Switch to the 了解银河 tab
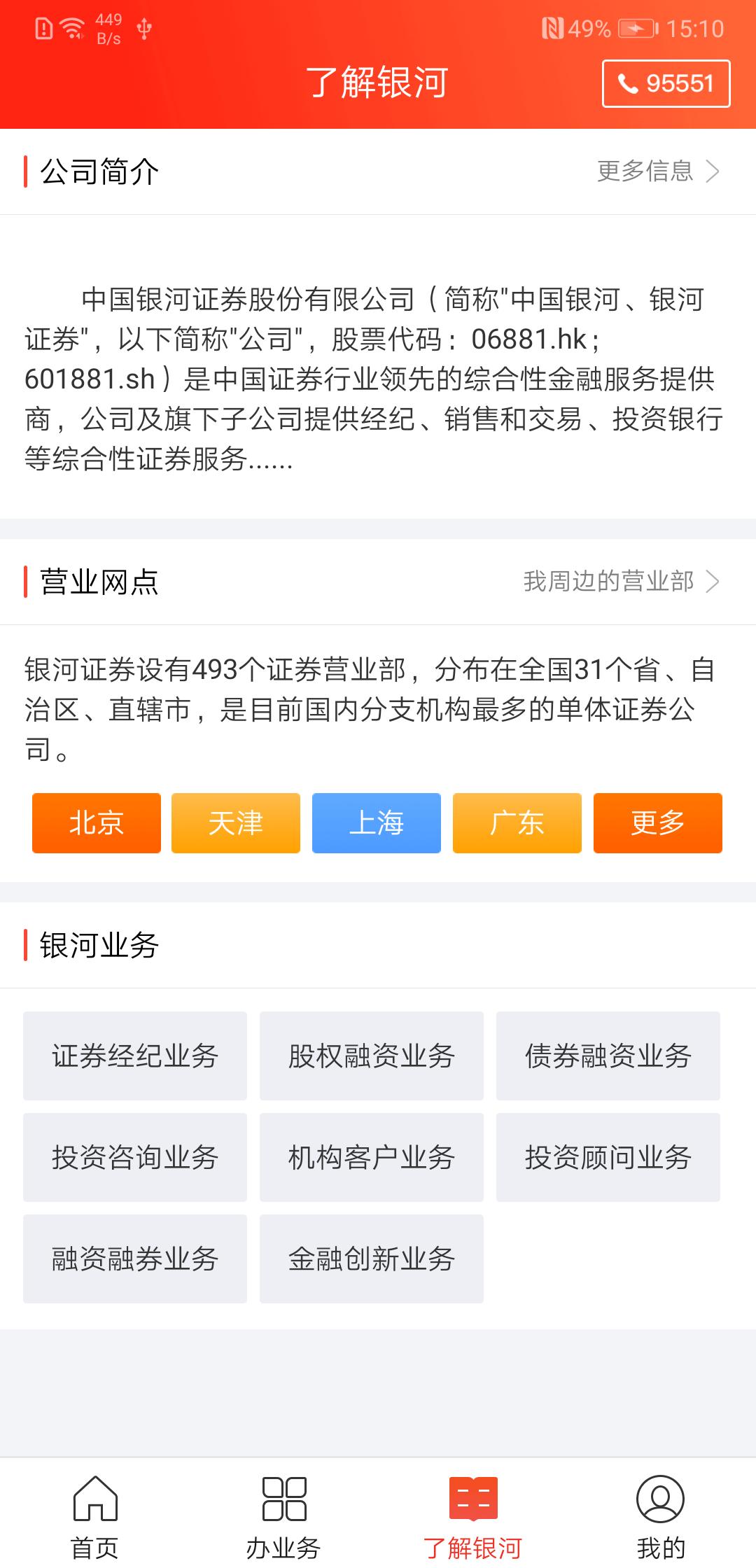The image size is (756, 1568). 472,1526
